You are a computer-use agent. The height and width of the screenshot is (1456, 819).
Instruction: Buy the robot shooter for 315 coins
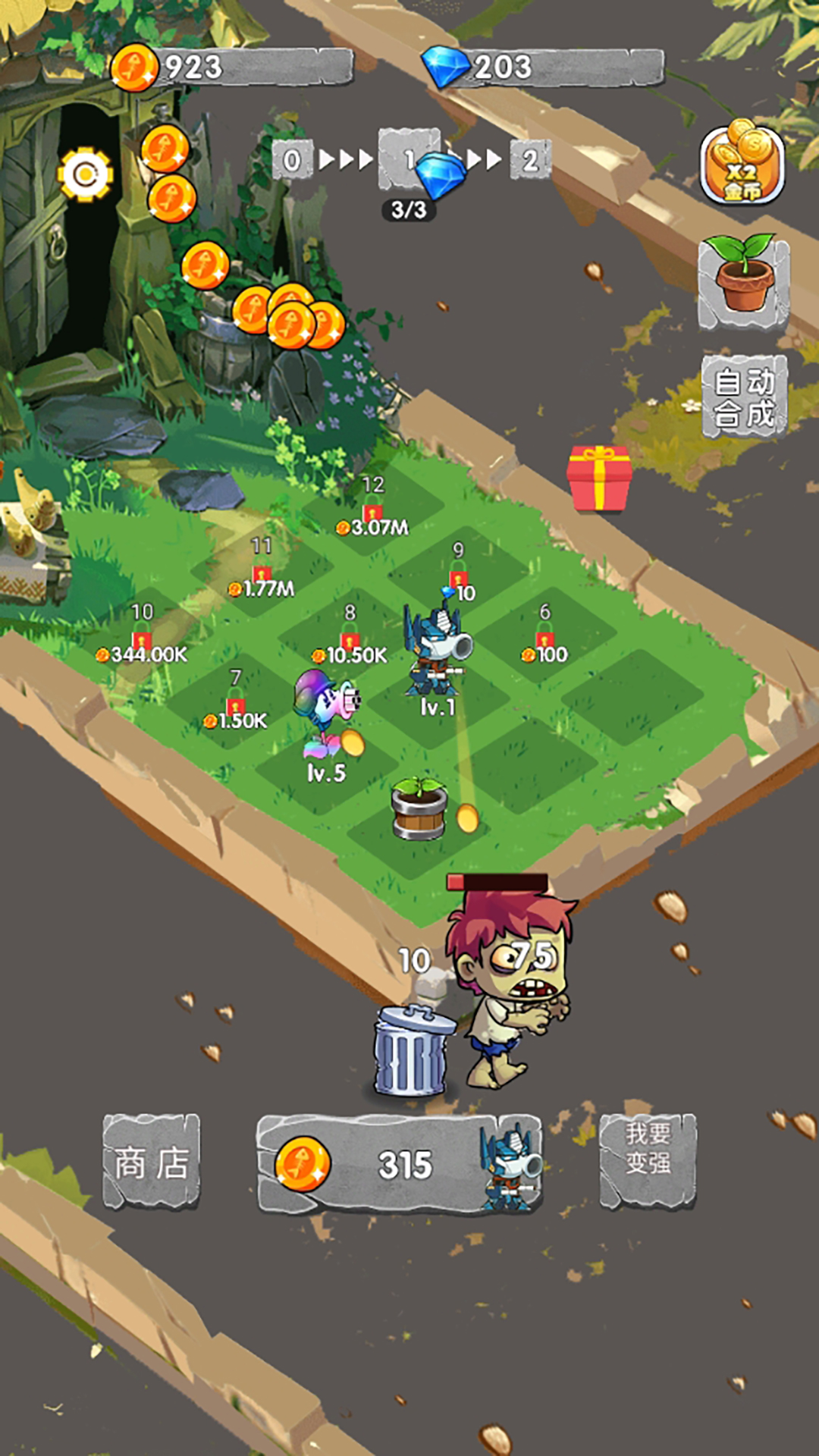(x=400, y=1164)
